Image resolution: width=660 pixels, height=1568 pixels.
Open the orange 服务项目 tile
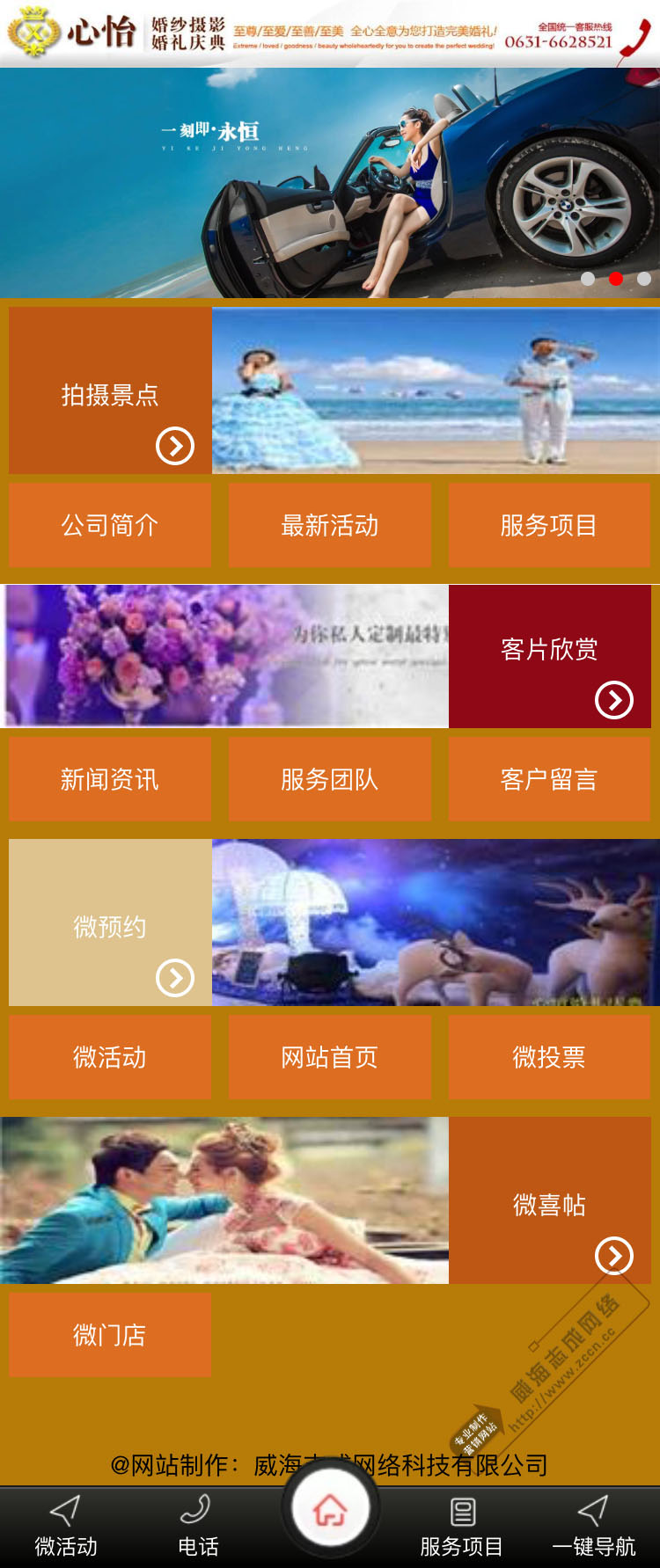[x=549, y=525]
